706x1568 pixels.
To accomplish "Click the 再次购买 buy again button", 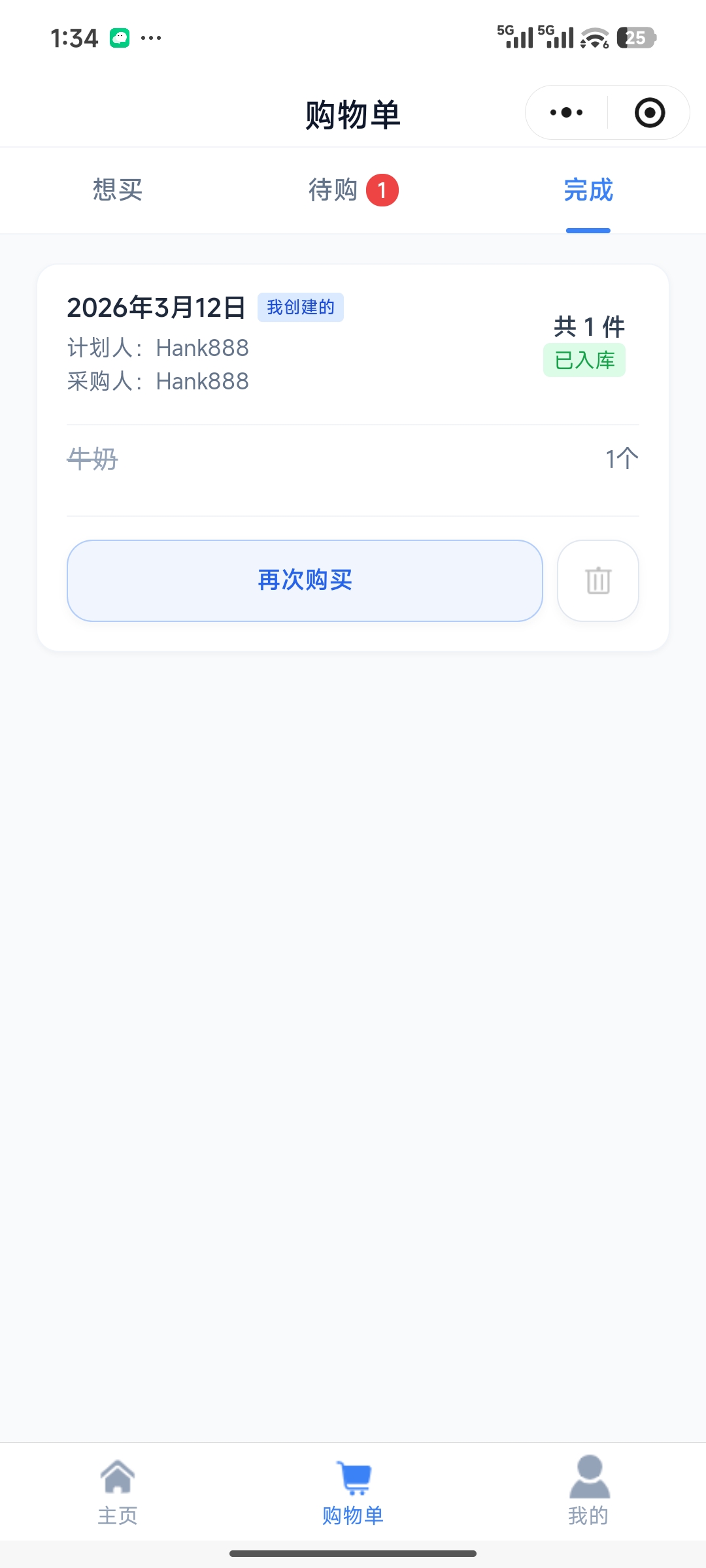I will pyautogui.click(x=305, y=581).
